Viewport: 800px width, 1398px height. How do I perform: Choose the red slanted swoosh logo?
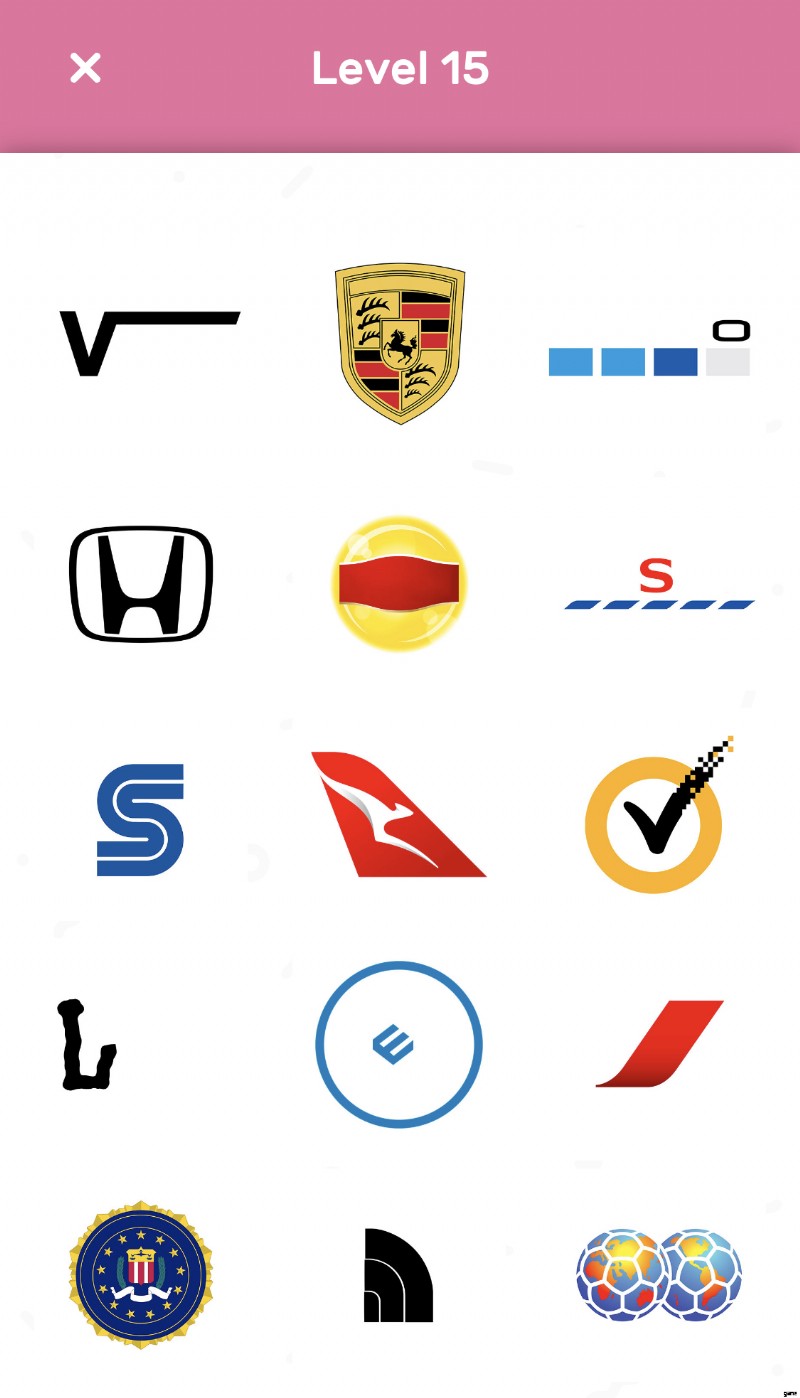660,1043
